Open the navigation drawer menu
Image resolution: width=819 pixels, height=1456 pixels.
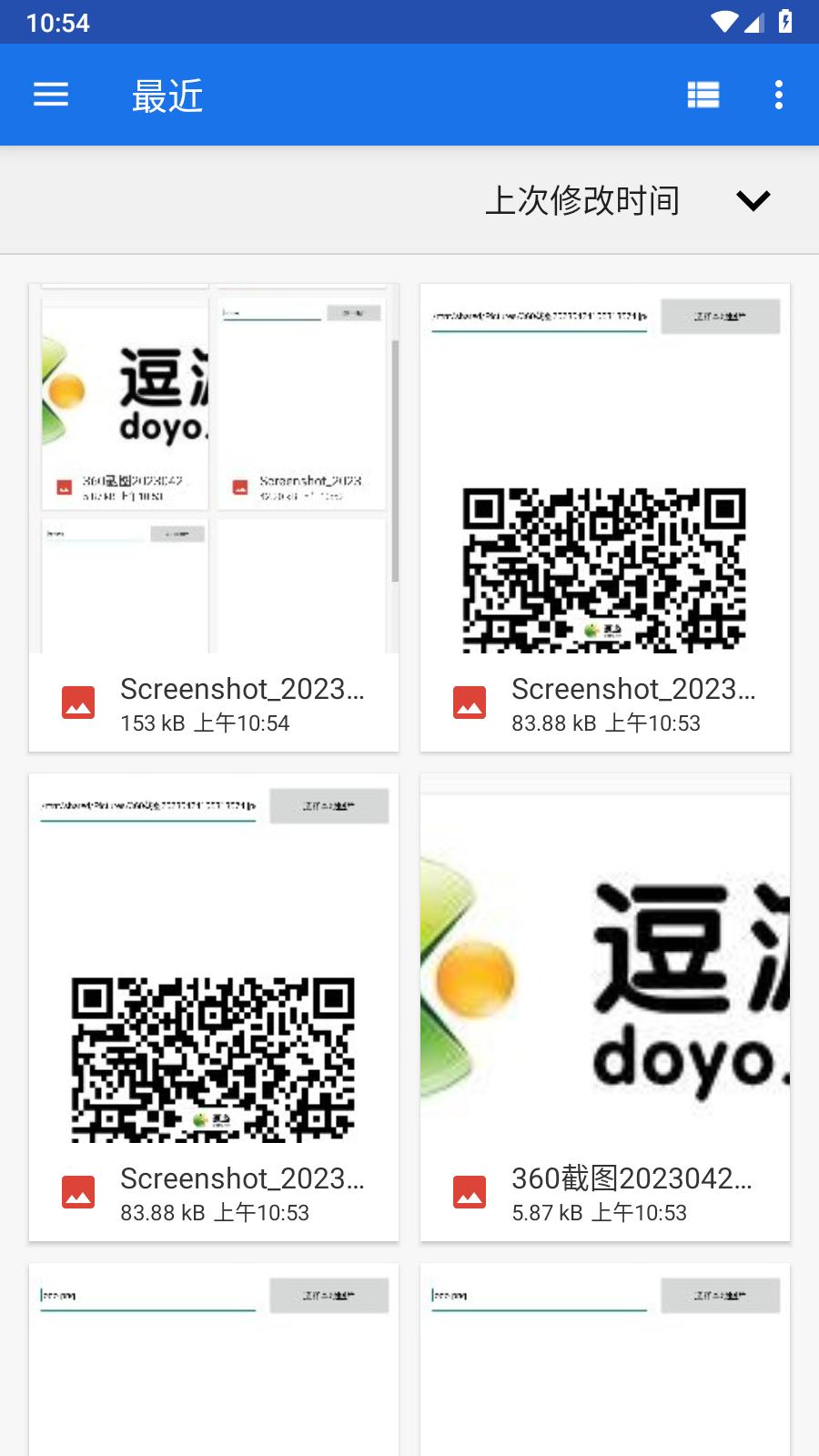[x=51, y=95]
